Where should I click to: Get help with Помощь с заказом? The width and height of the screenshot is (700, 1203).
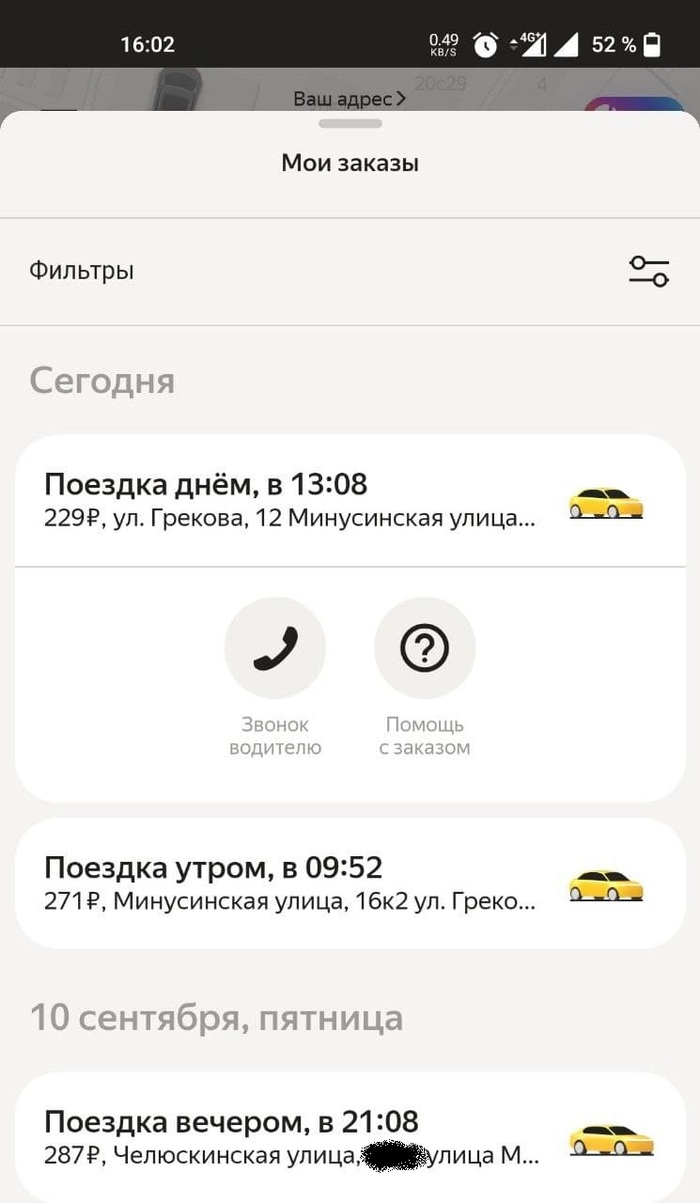(x=424, y=648)
